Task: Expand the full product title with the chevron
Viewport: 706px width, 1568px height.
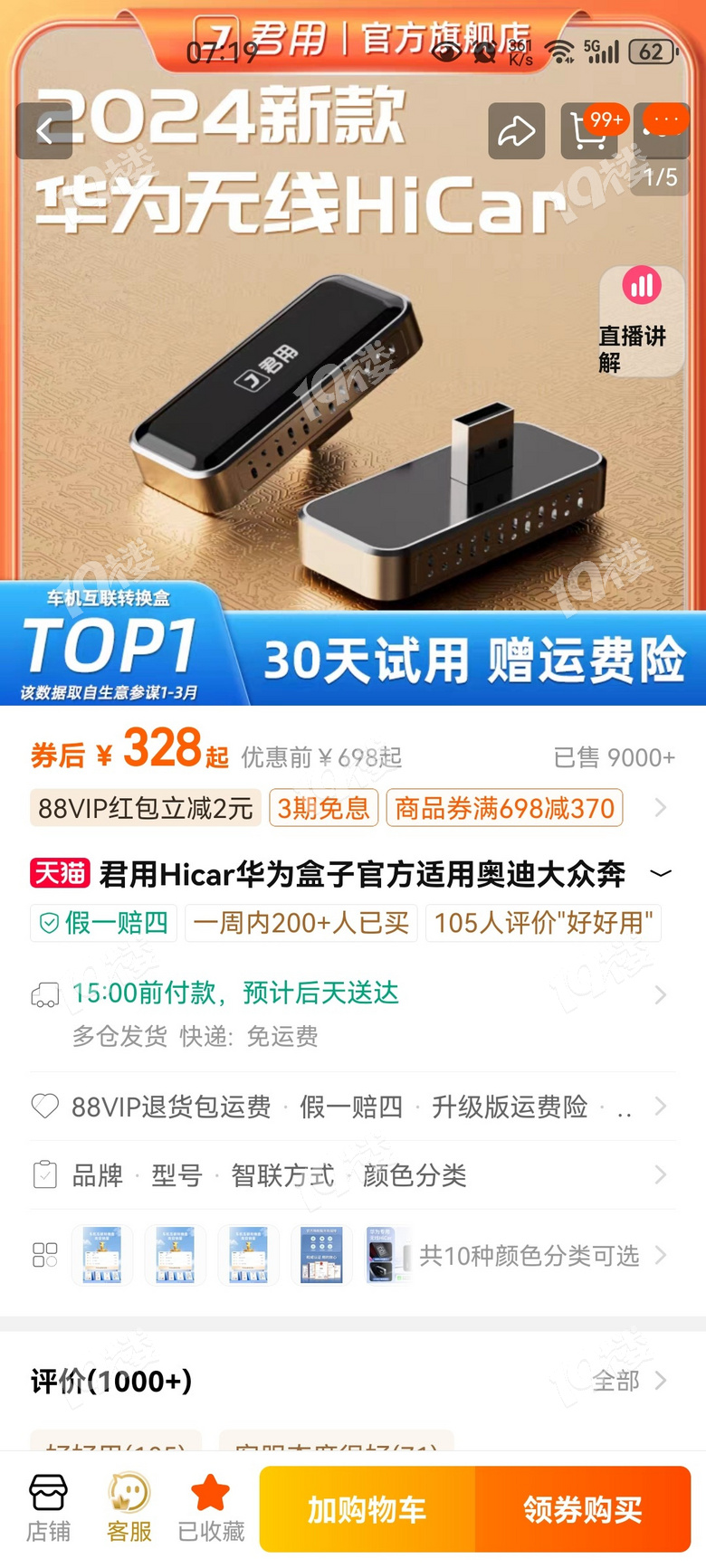Action: point(661,872)
